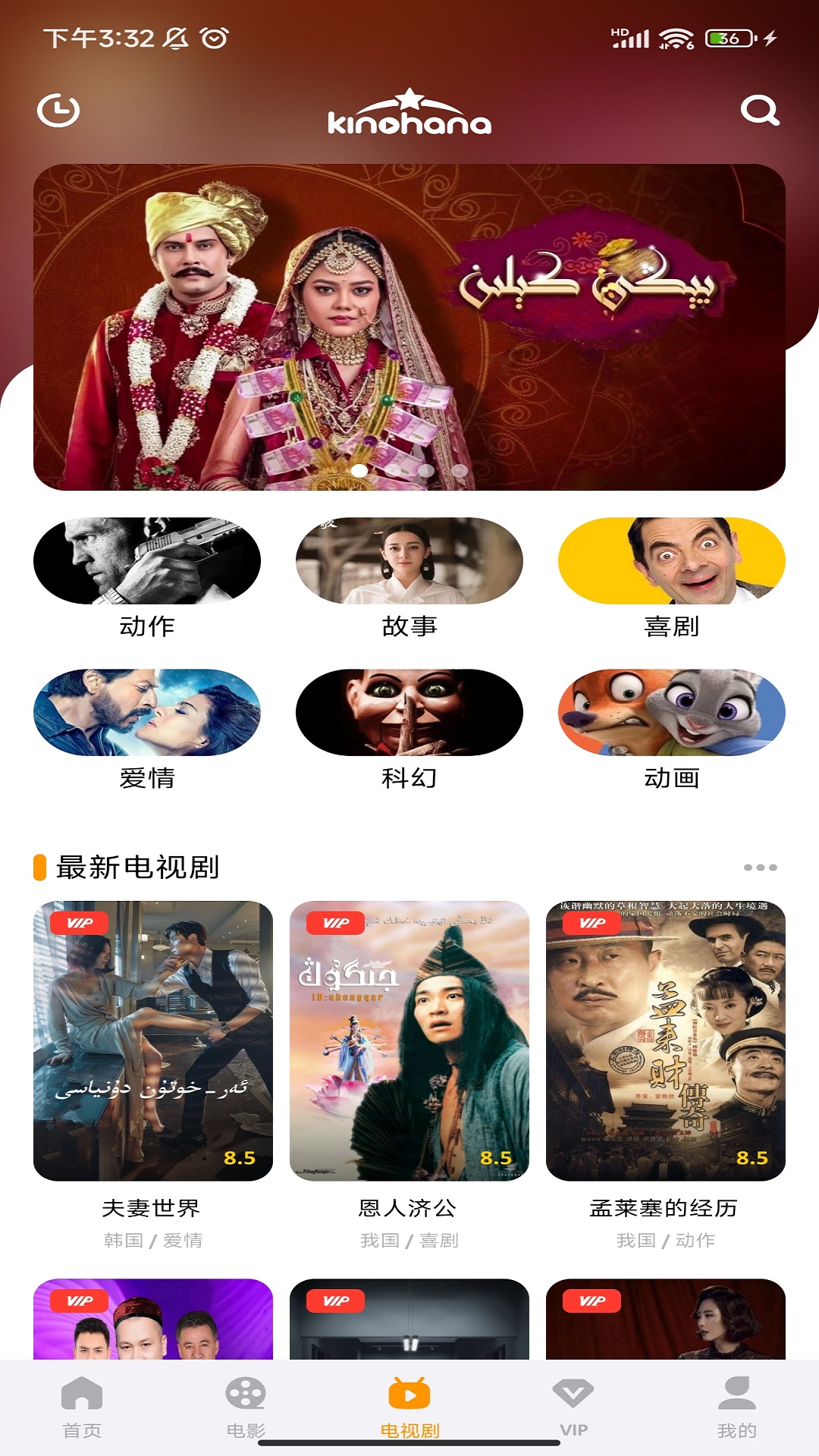Go to the 我的 tab

737,1407
